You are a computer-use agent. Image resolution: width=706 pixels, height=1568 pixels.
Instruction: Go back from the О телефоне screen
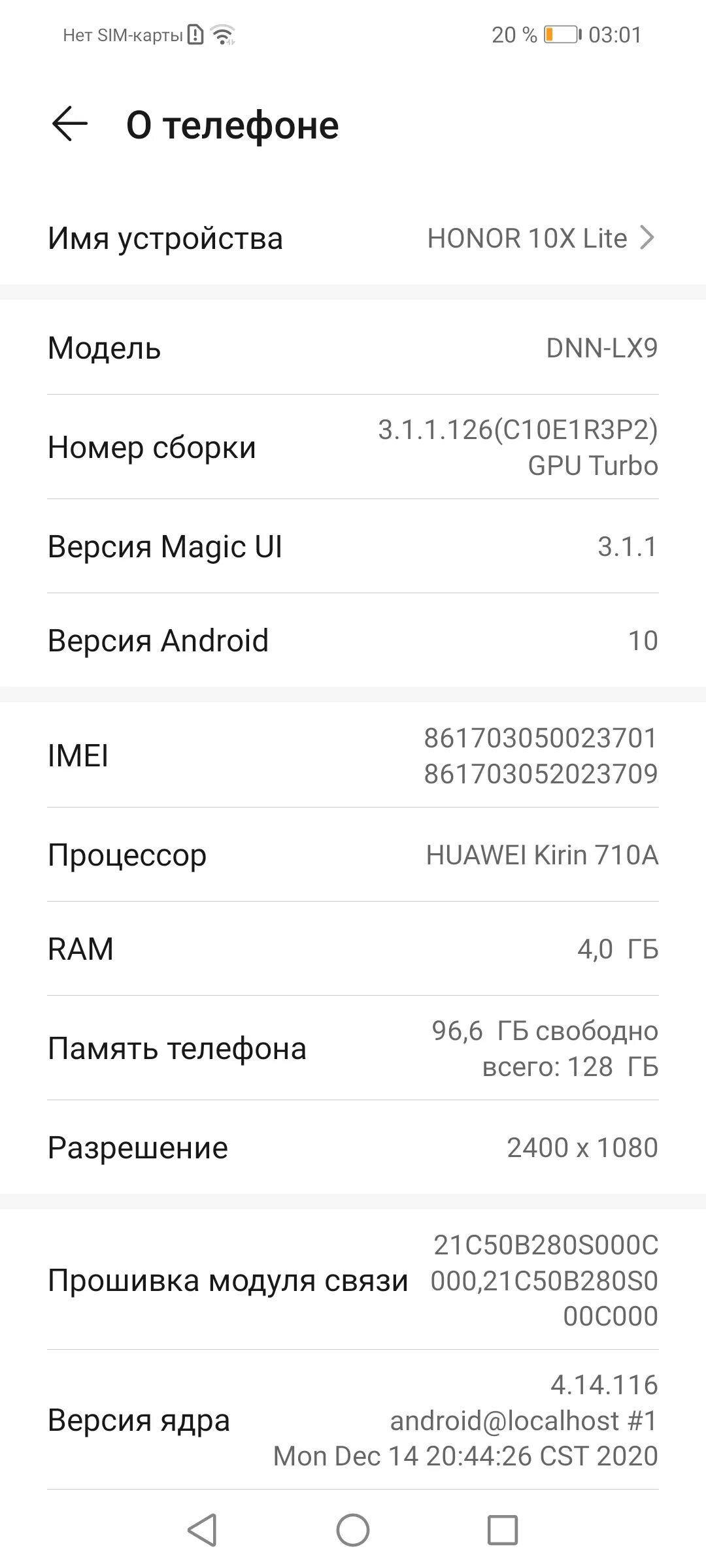[69, 124]
